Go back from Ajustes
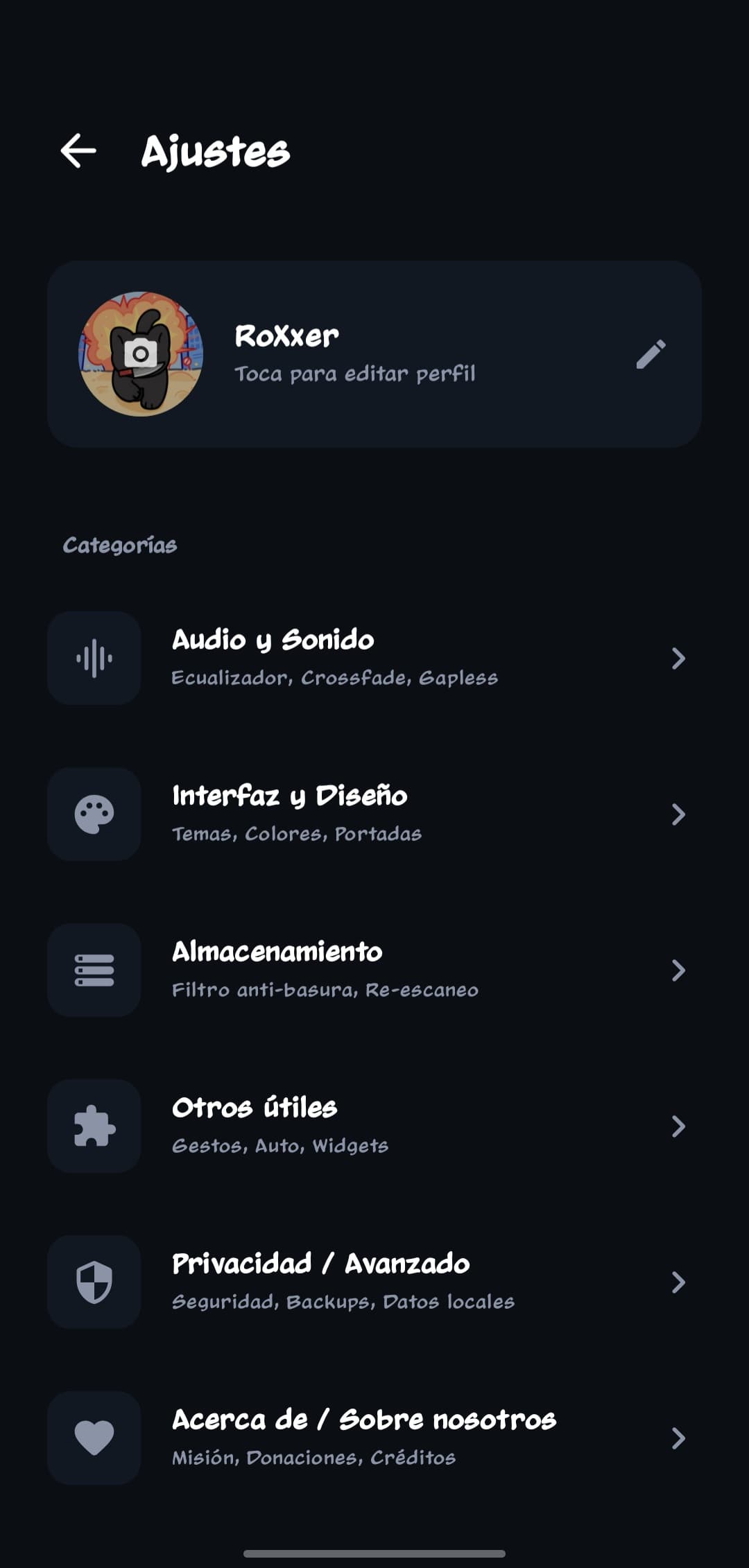The height and width of the screenshot is (1568, 749). pos(78,151)
